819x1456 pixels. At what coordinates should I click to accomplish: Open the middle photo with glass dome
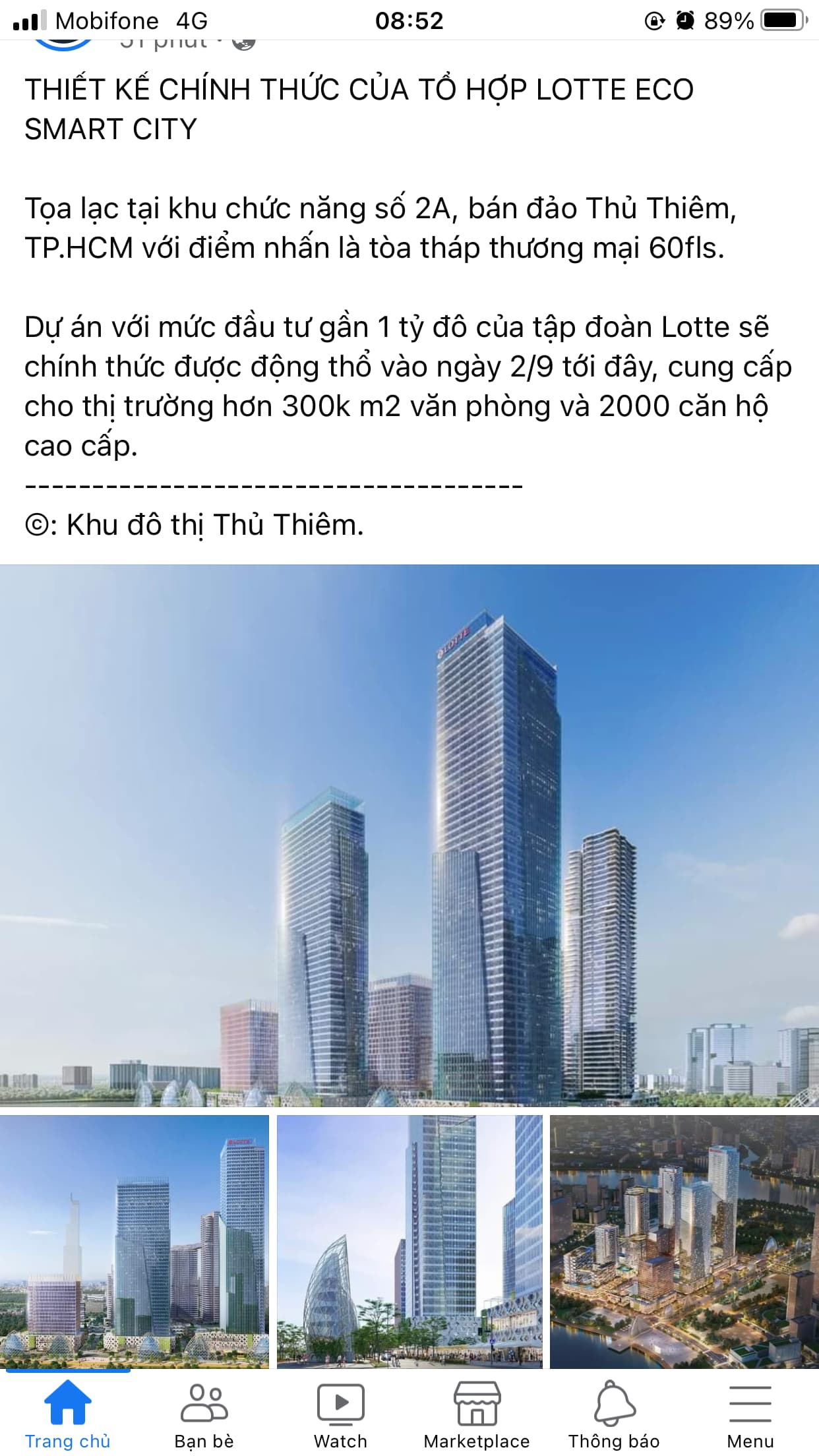[x=409, y=1241]
